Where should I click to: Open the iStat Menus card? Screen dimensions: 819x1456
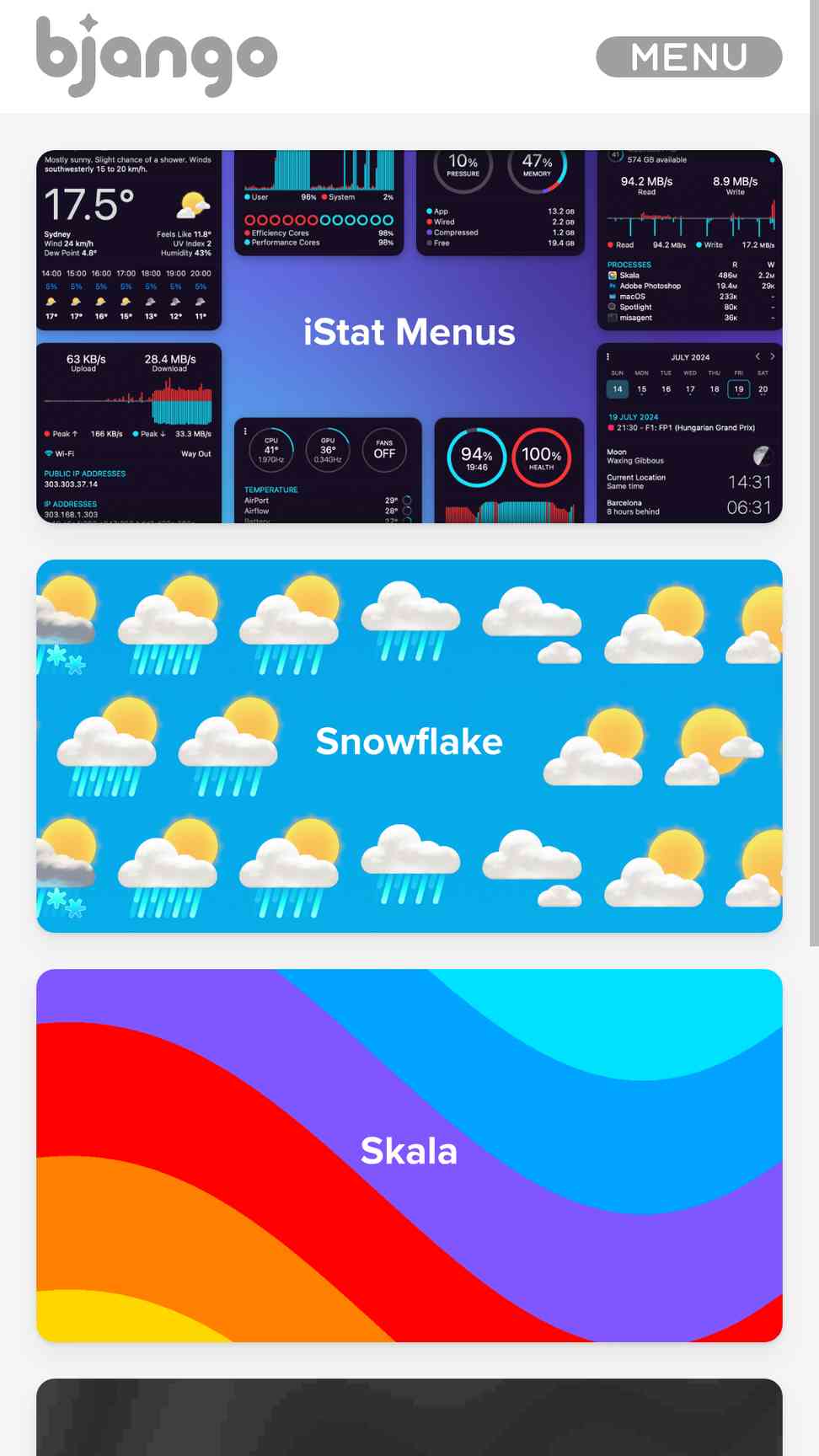409,336
